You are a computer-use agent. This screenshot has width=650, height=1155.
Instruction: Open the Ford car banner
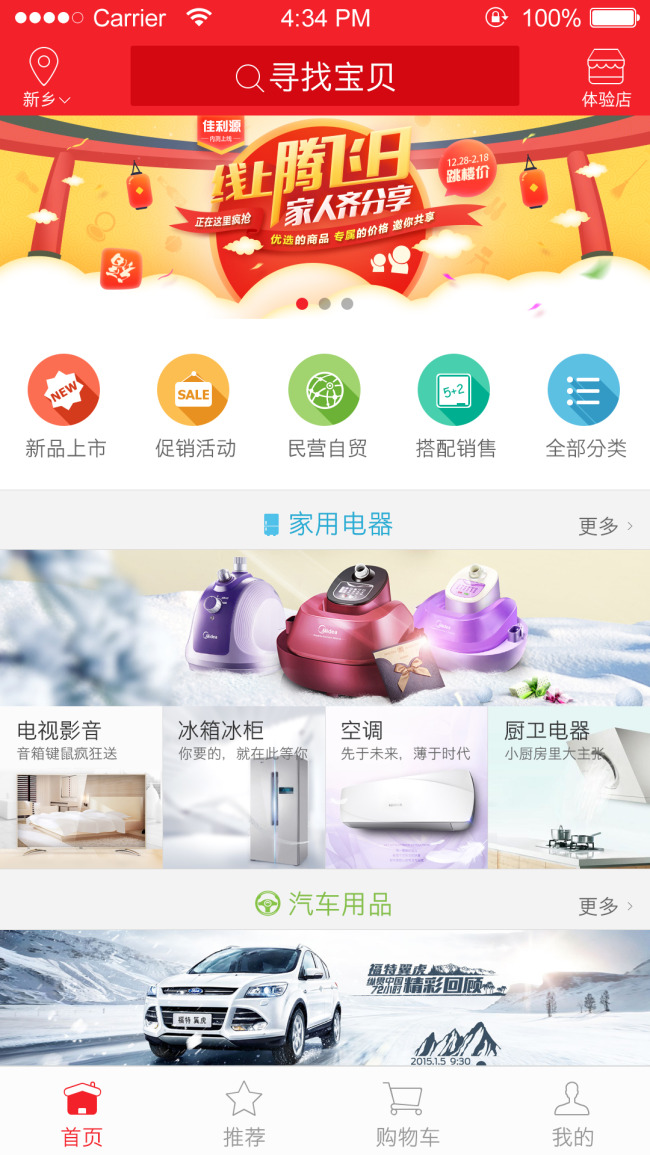324,998
